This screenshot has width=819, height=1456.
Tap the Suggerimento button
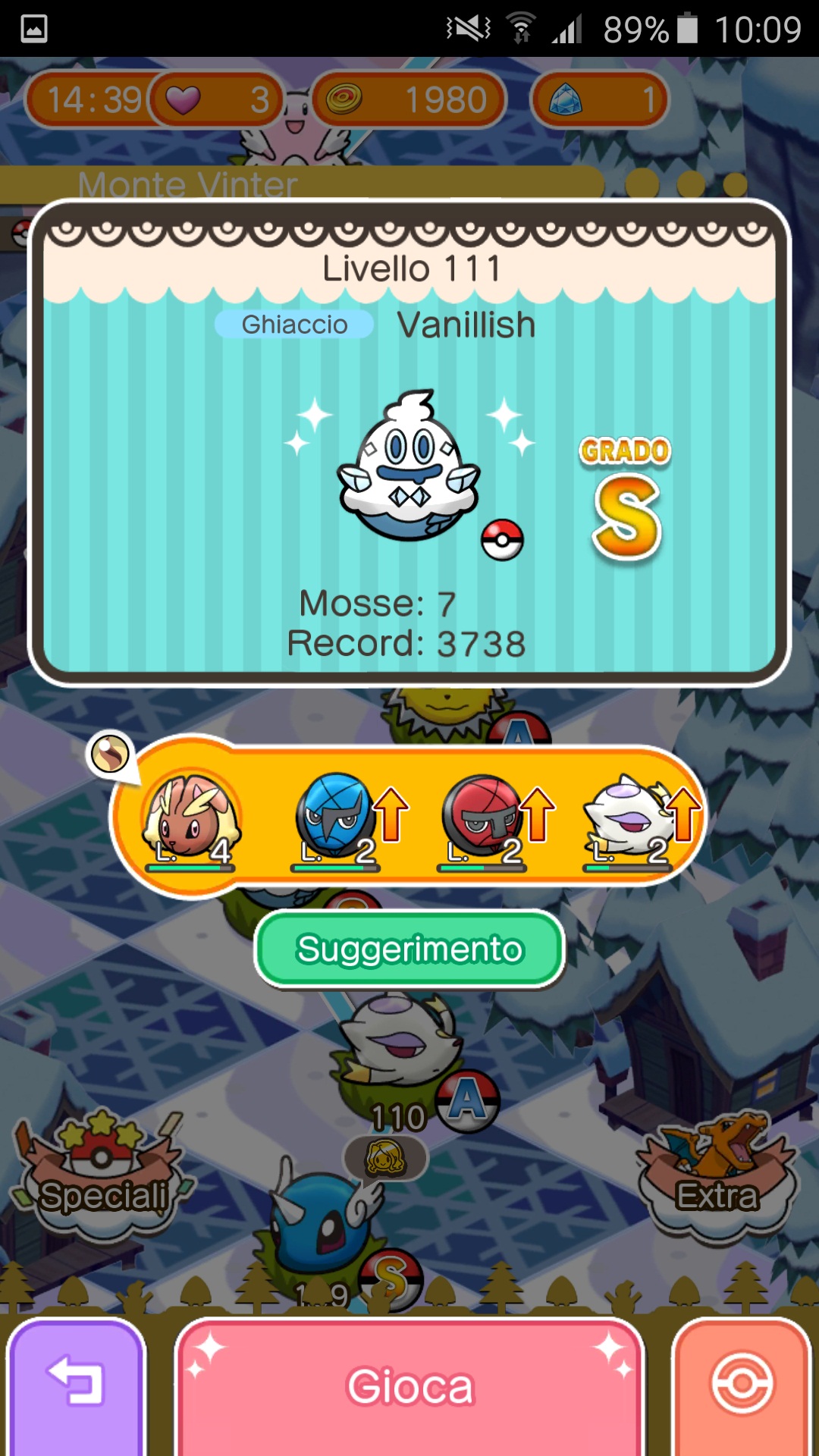(409, 949)
